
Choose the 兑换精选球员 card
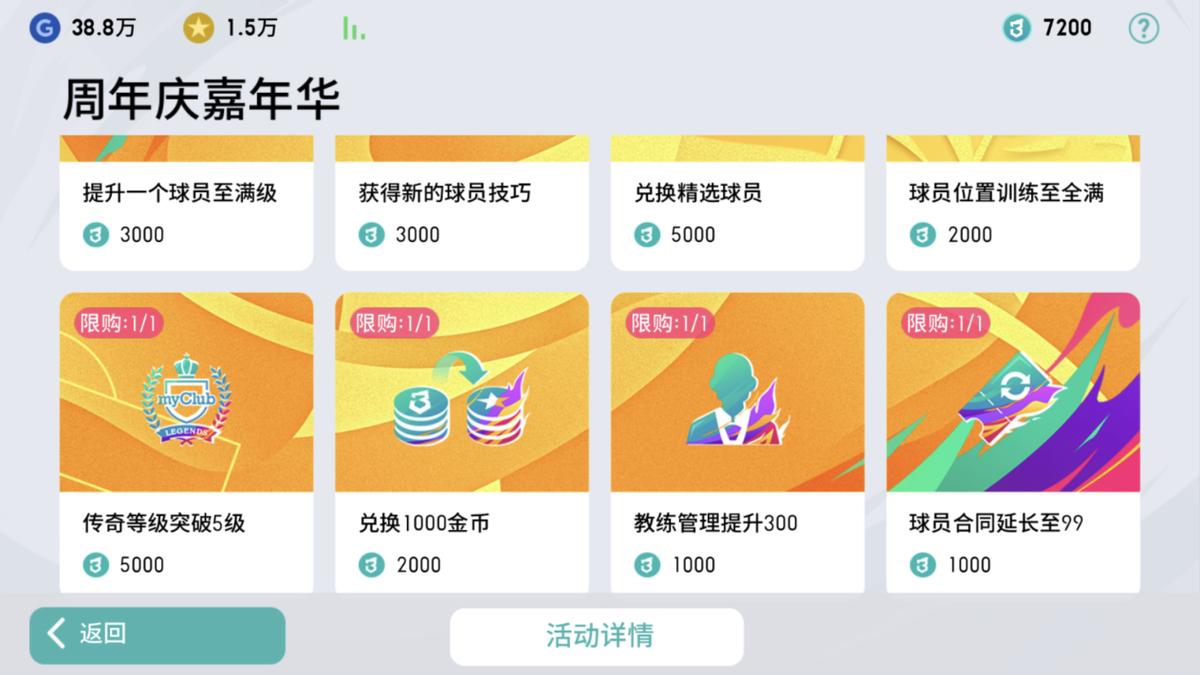coord(737,204)
